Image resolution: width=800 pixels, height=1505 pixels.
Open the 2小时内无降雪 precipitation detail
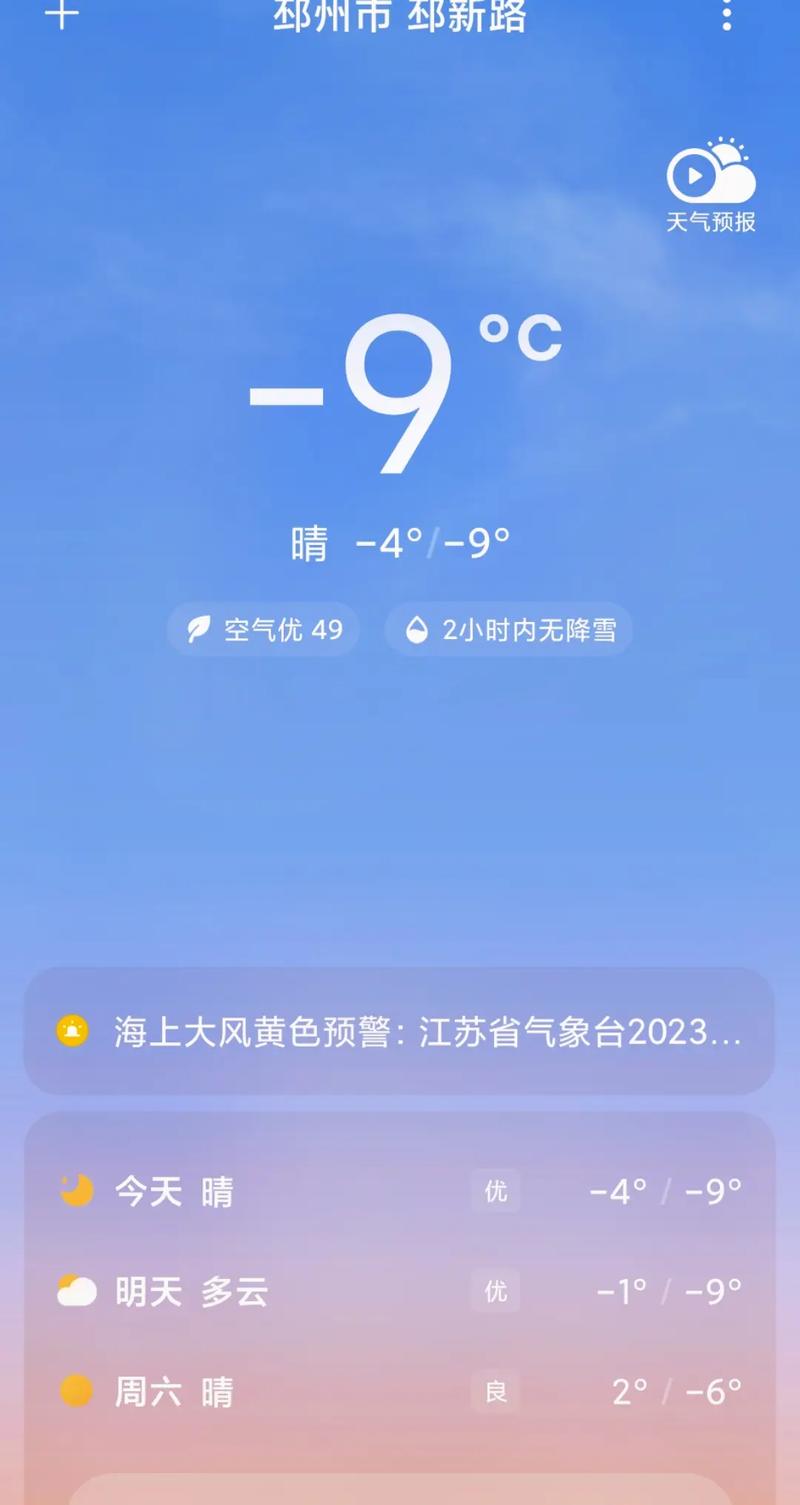508,629
